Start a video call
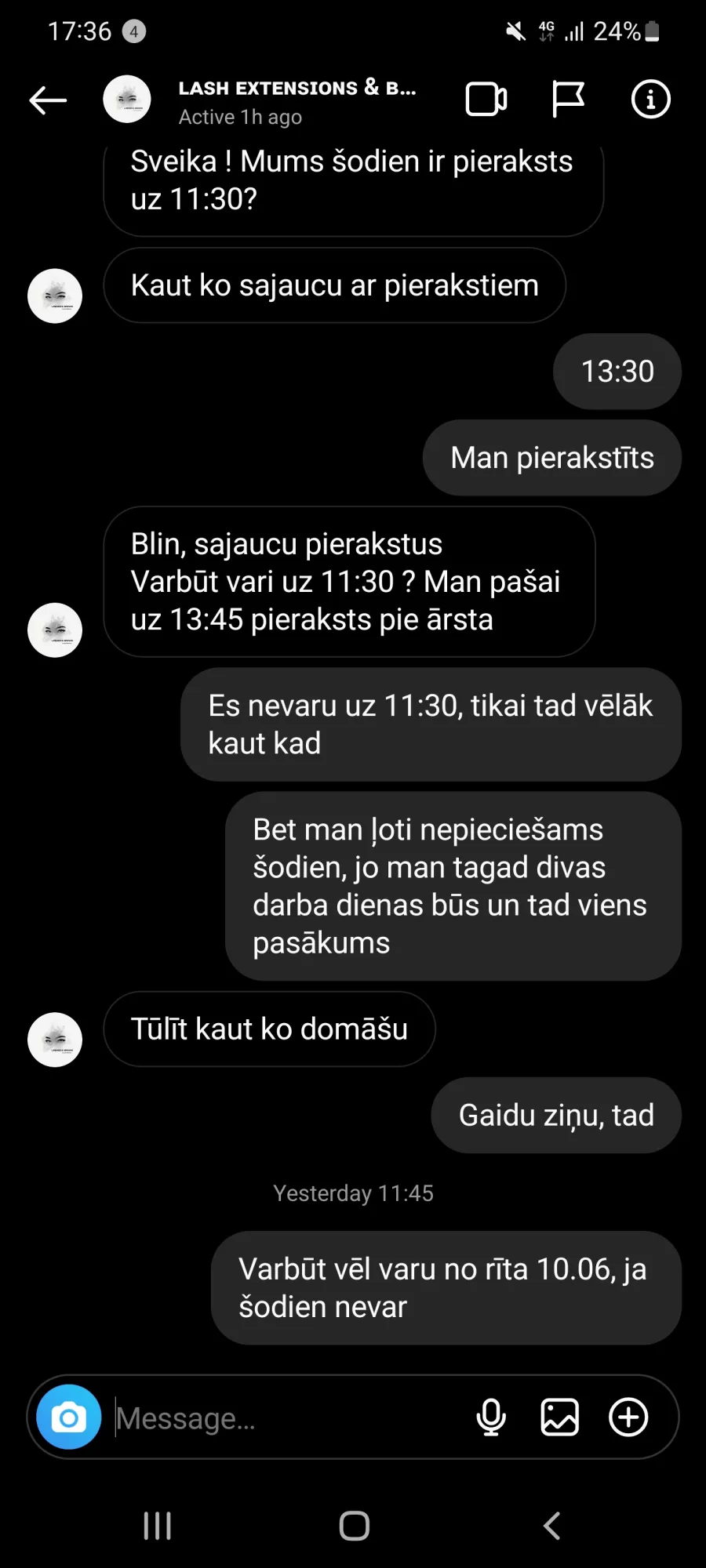706x1568 pixels. (486, 100)
